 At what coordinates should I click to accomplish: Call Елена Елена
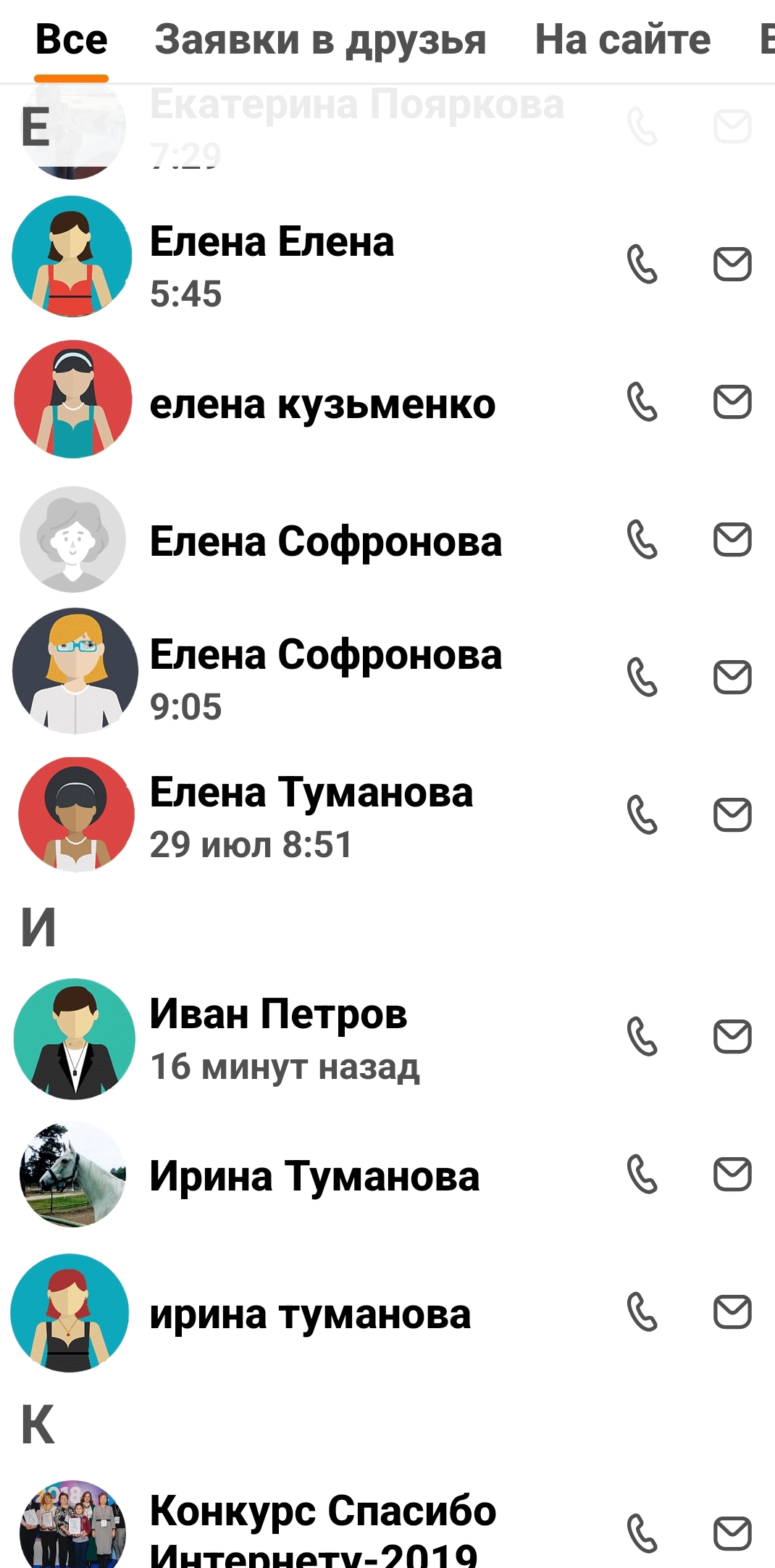642,264
